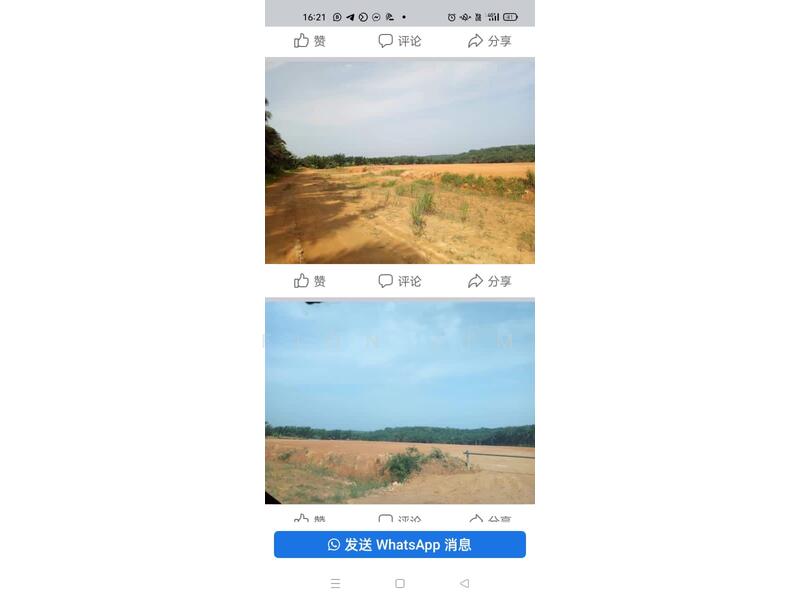
Task: Comment on the sandy dirt road photo
Action: click(x=400, y=281)
